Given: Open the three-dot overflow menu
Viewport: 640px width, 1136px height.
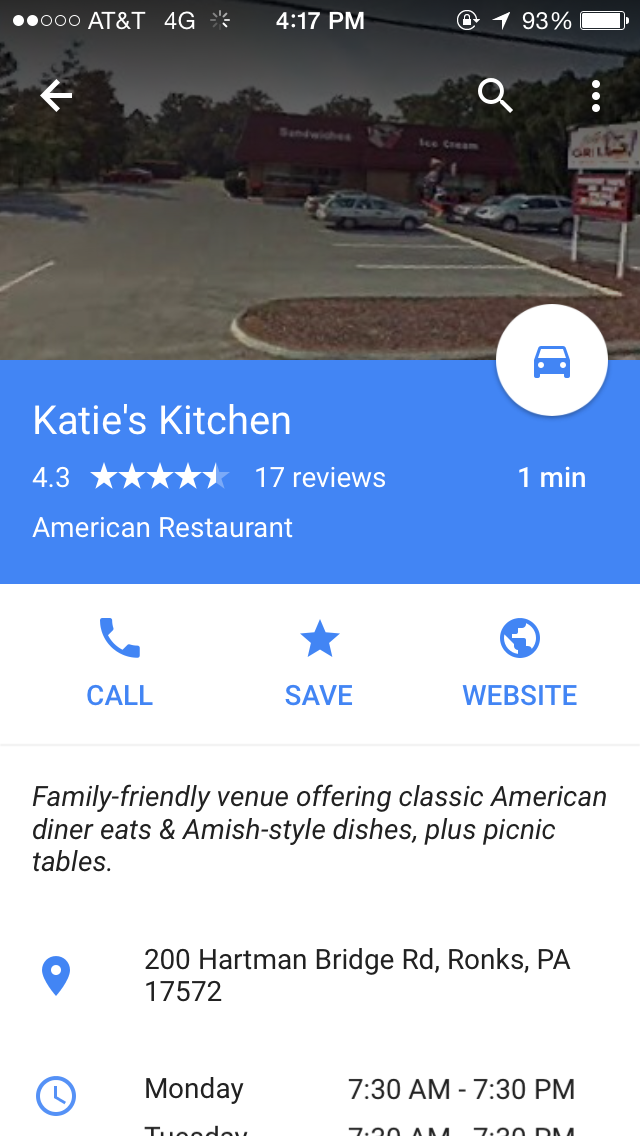Looking at the screenshot, I should 596,96.
